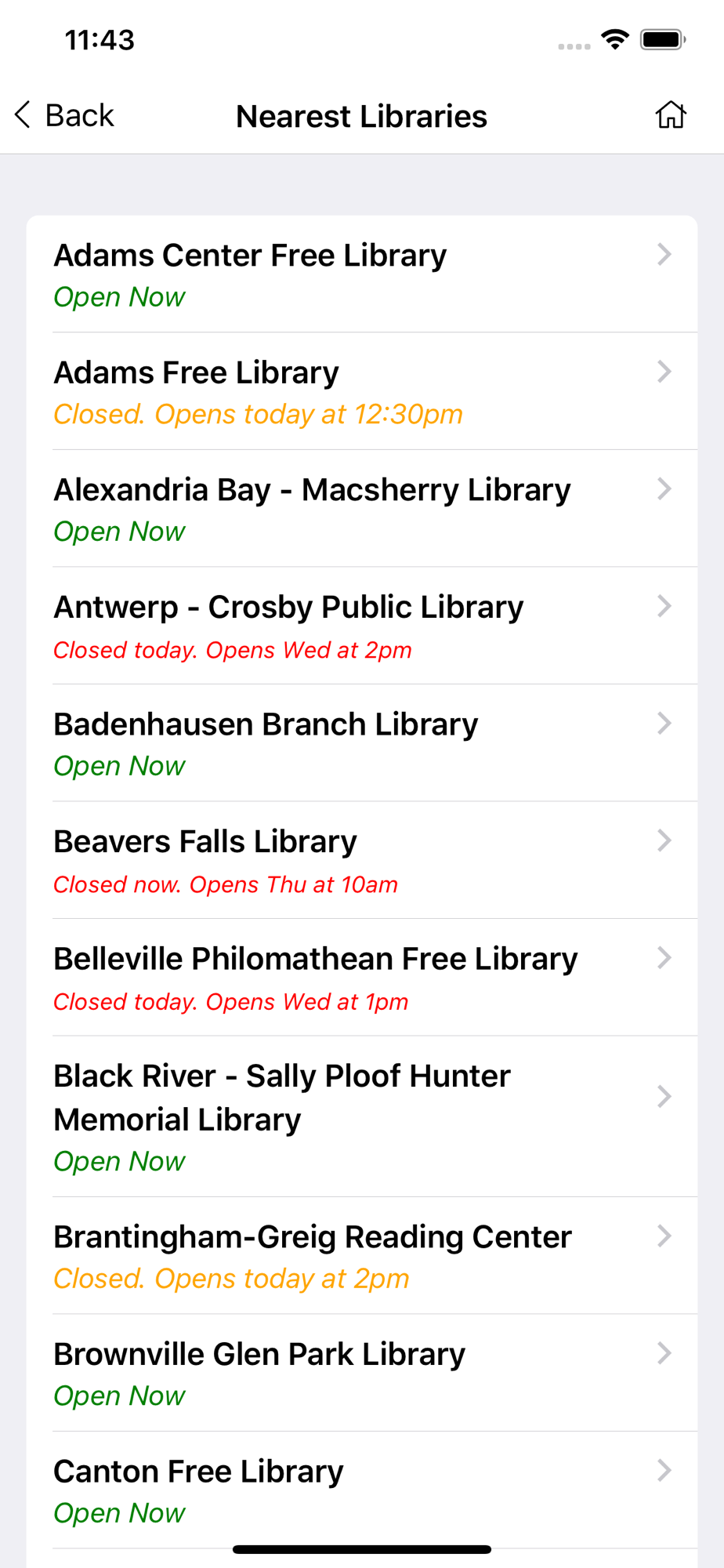
Task: Select Belleville Philomathean Free Library
Action: (362, 978)
